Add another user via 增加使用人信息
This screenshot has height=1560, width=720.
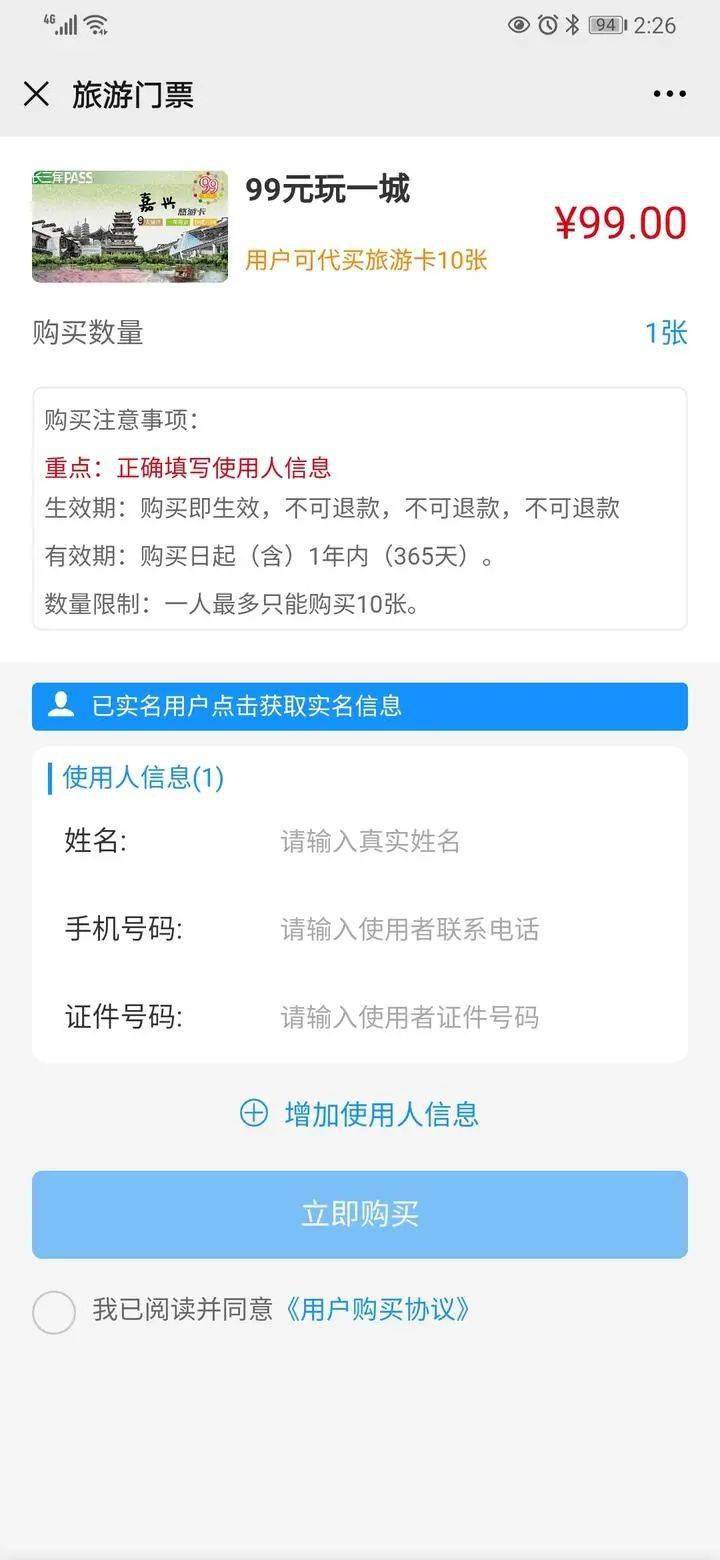(x=360, y=1113)
